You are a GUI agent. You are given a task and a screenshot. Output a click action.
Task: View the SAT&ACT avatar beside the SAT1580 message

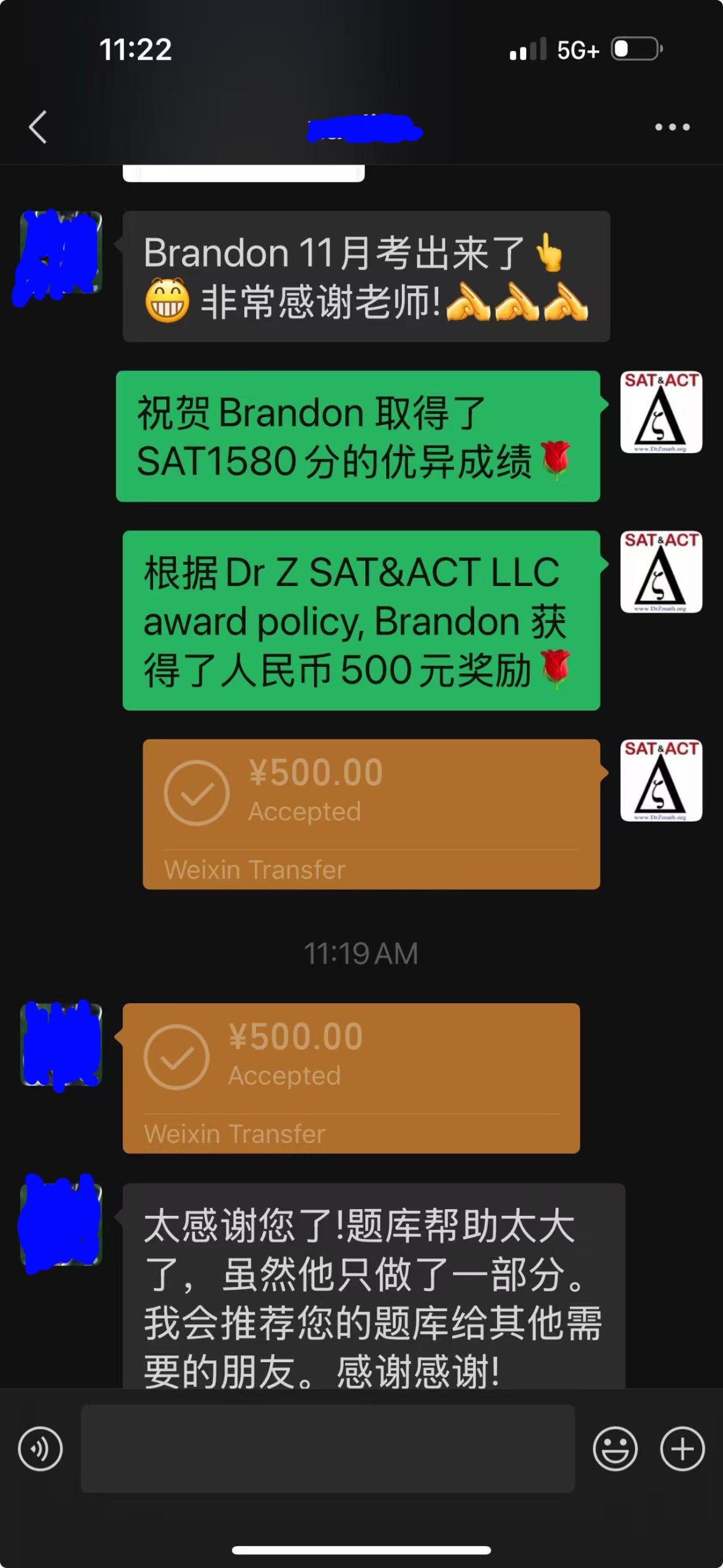click(x=661, y=412)
